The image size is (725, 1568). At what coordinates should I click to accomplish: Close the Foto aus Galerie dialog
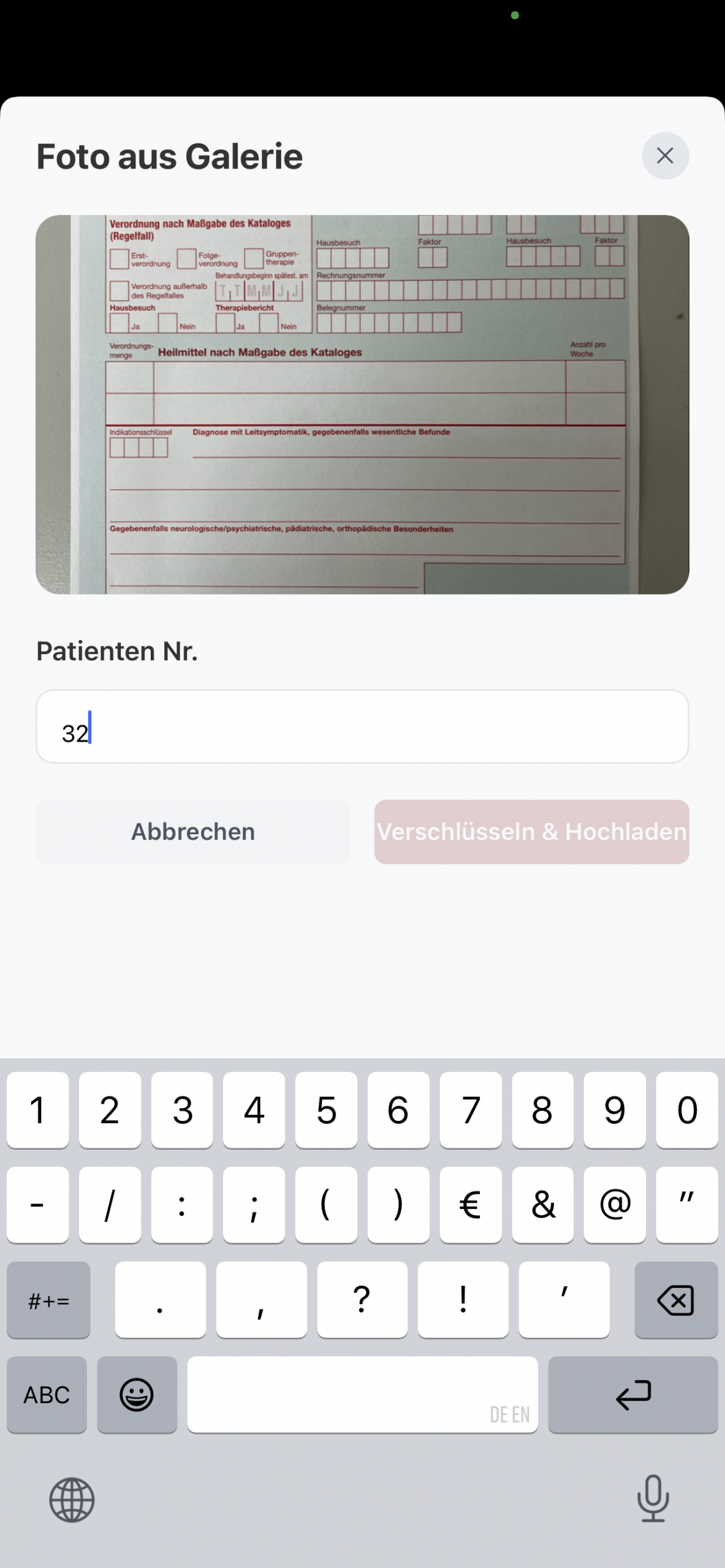coord(665,156)
